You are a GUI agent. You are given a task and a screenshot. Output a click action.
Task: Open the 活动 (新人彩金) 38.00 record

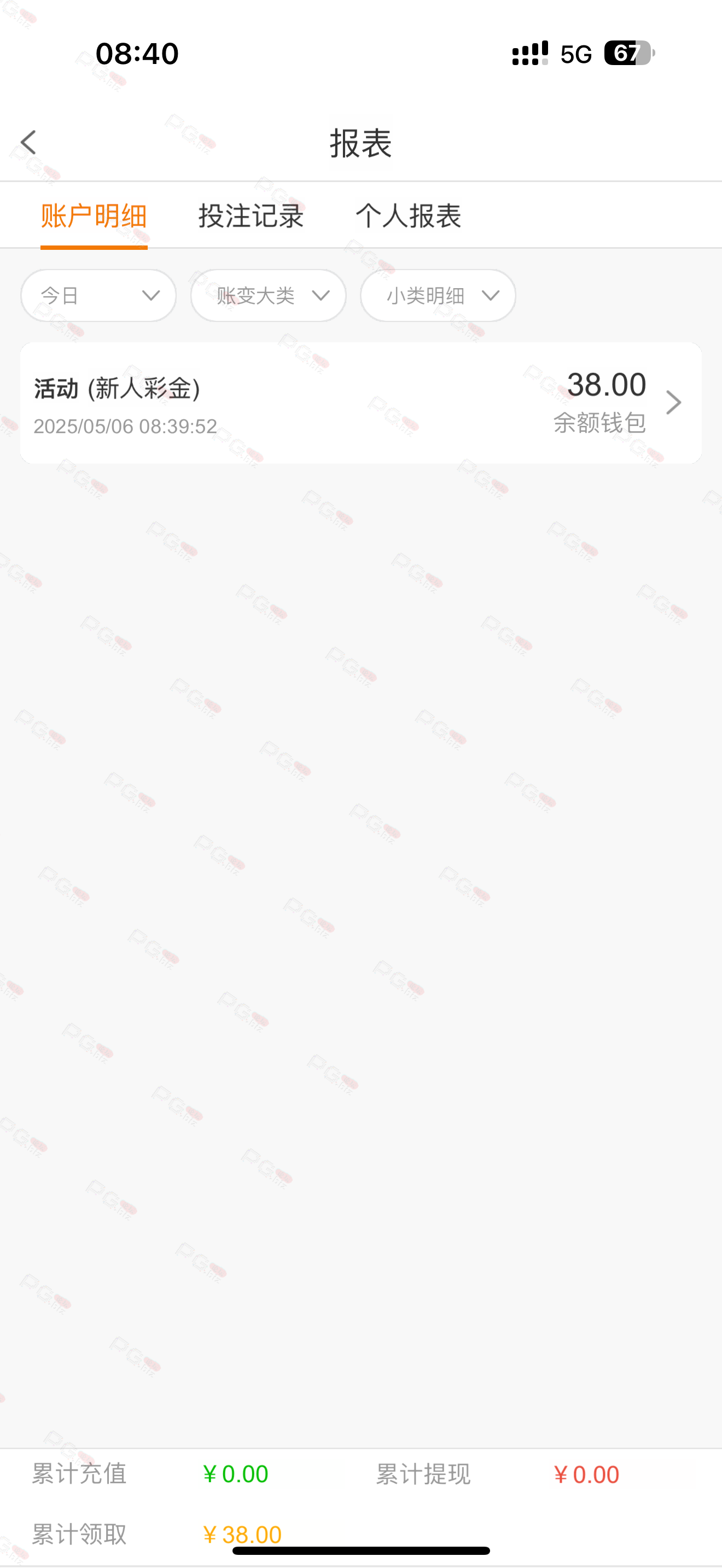361,403
